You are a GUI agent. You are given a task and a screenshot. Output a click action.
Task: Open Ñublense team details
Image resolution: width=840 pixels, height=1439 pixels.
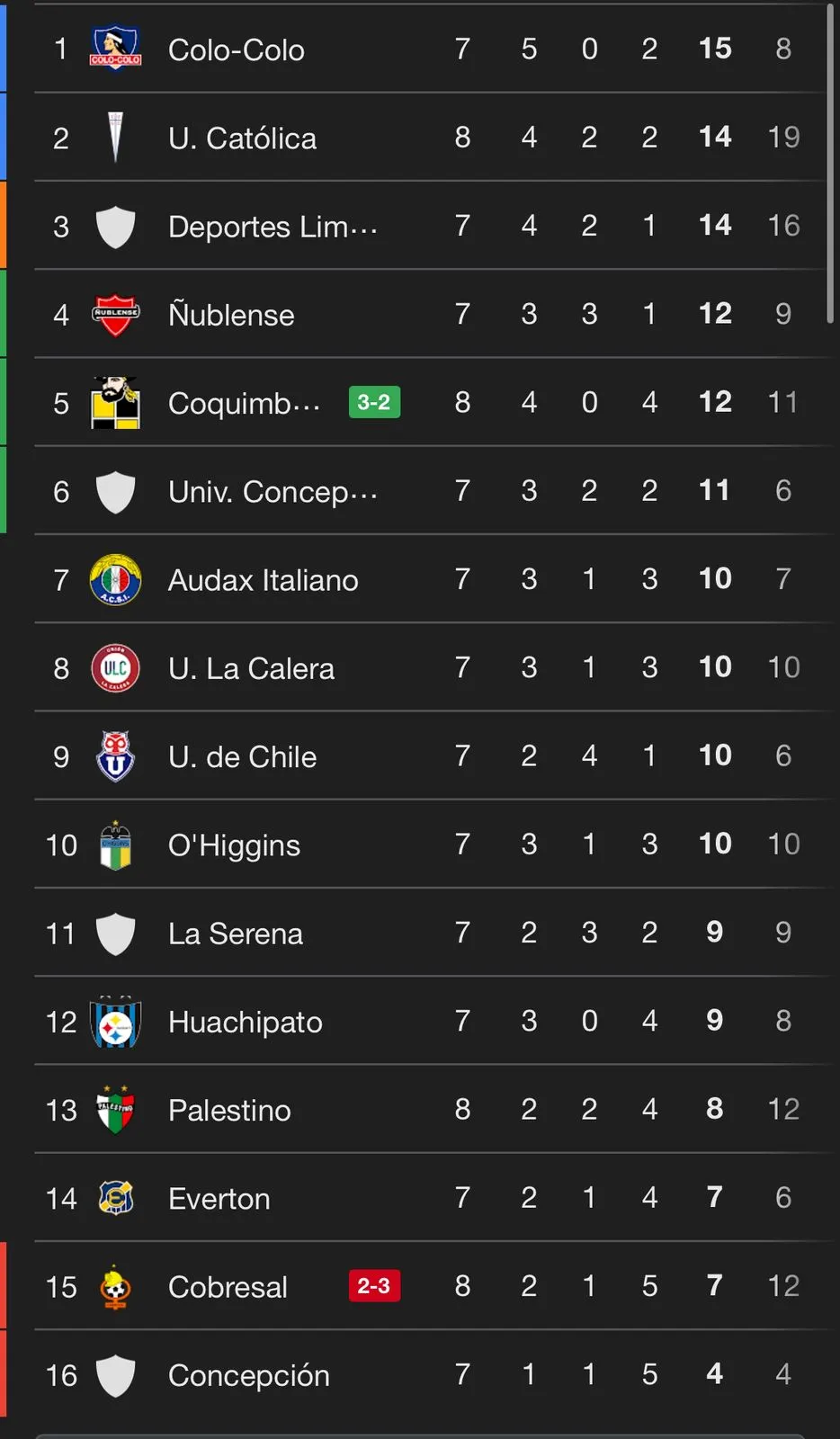231,315
